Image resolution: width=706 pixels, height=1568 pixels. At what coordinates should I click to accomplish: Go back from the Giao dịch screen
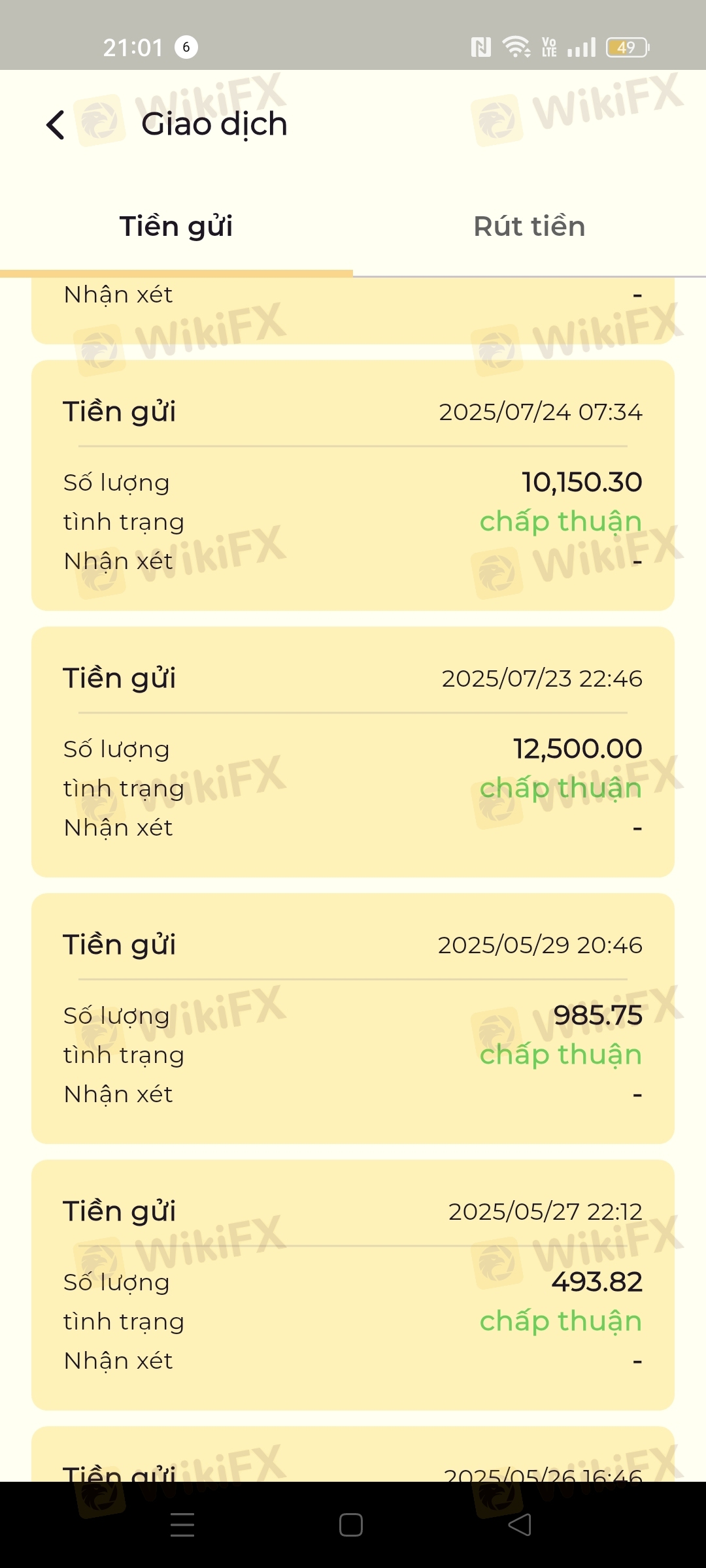56,124
